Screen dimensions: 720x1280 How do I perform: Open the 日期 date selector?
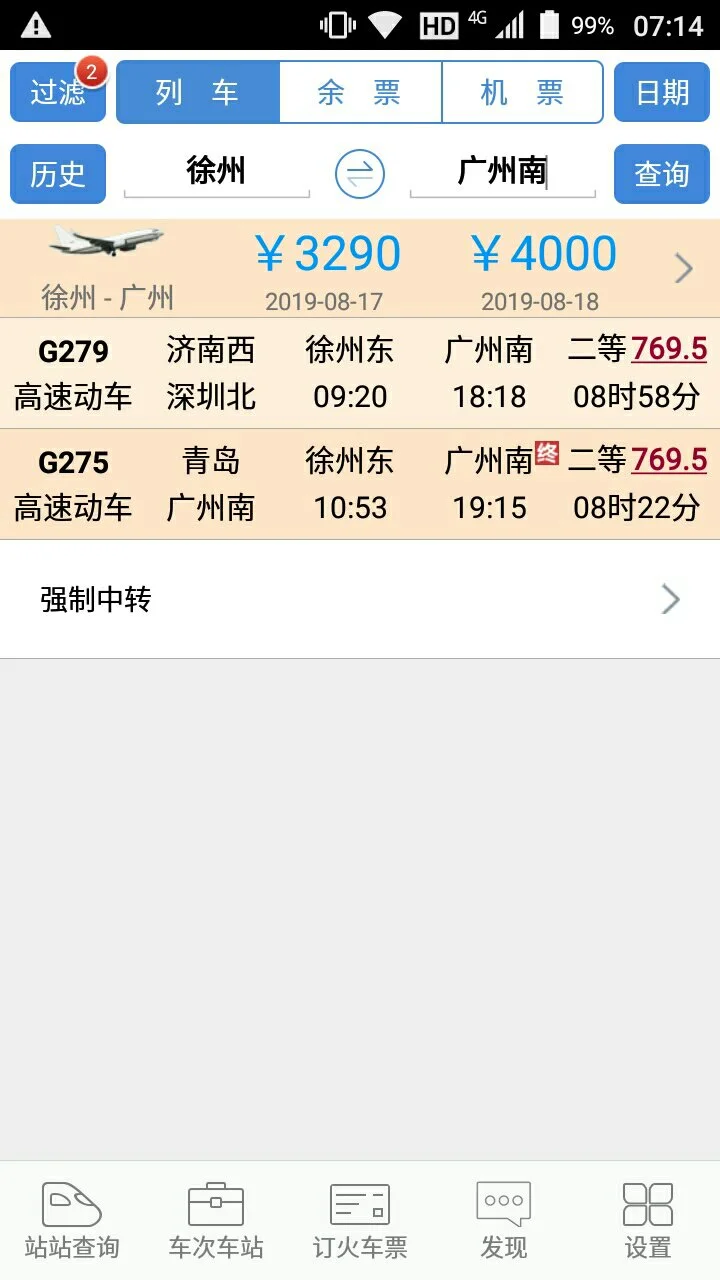(x=661, y=91)
